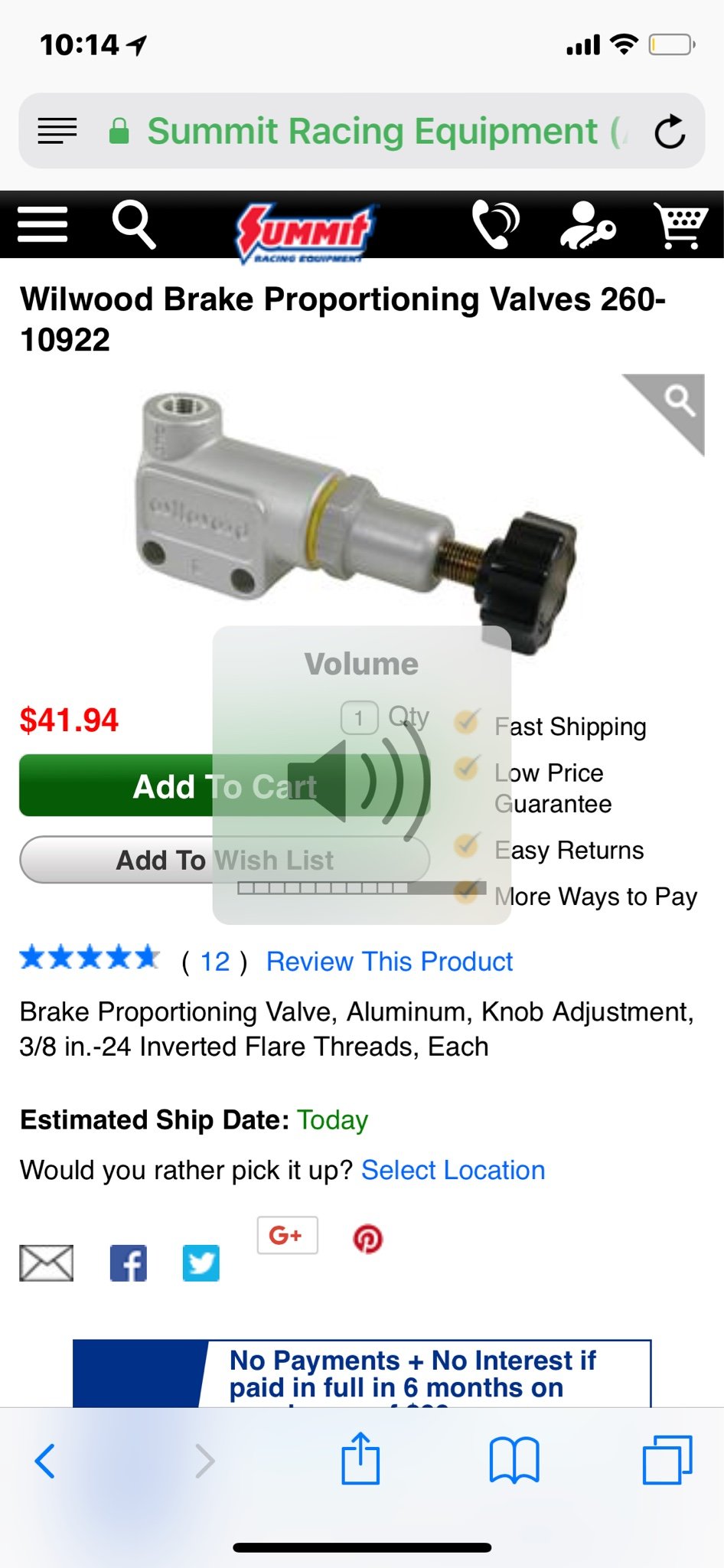Open the site search magnifier
The height and width of the screenshot is (1568, 724).
coord(134,224)
